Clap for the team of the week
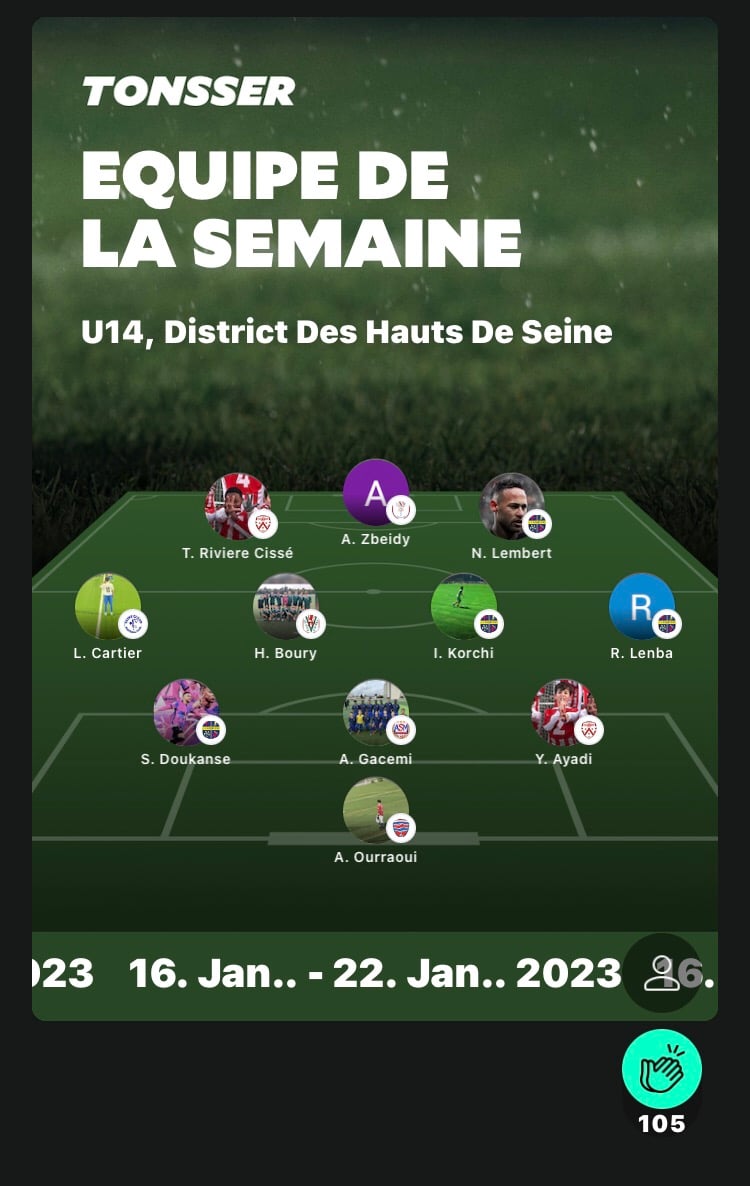 (661, 1069)
